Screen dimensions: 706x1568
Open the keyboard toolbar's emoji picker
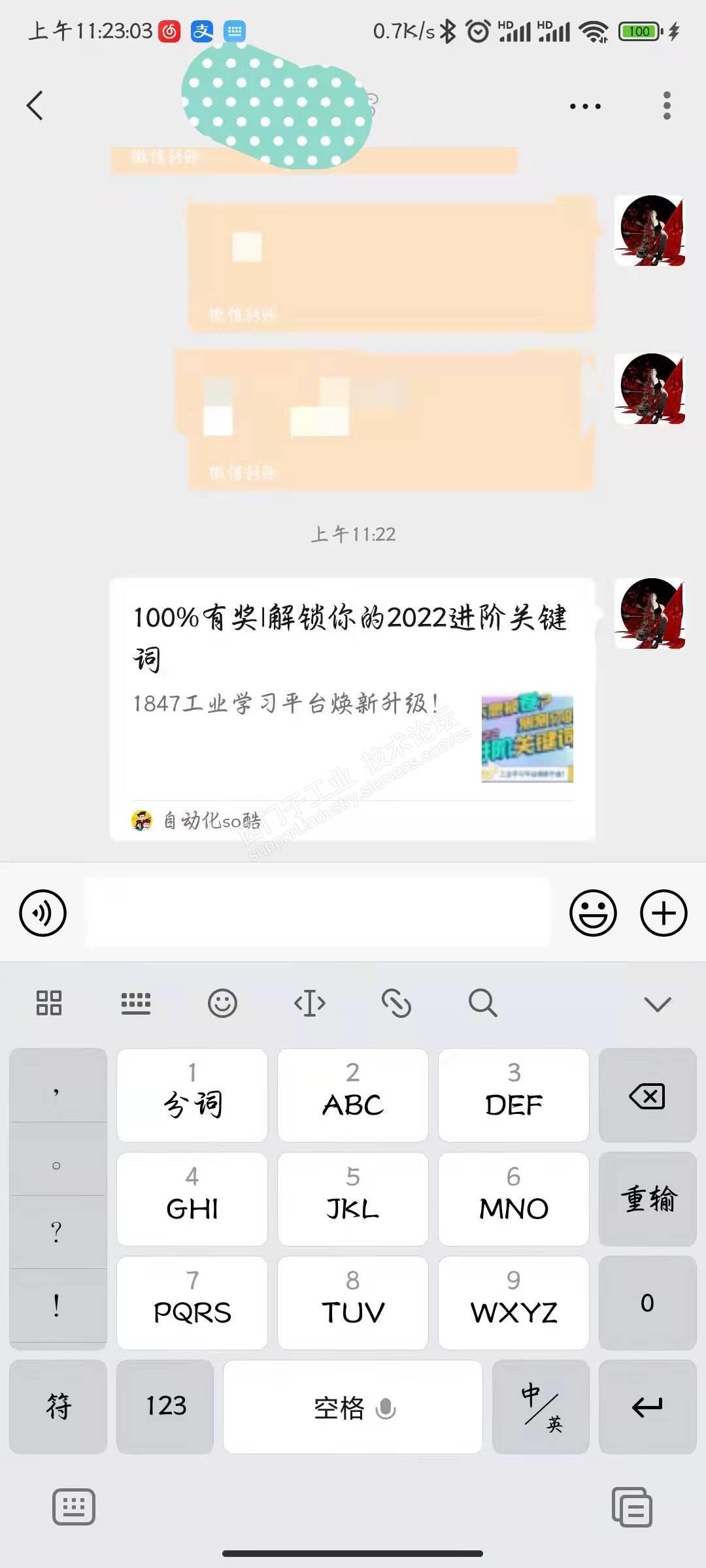tap(222, 1003)
